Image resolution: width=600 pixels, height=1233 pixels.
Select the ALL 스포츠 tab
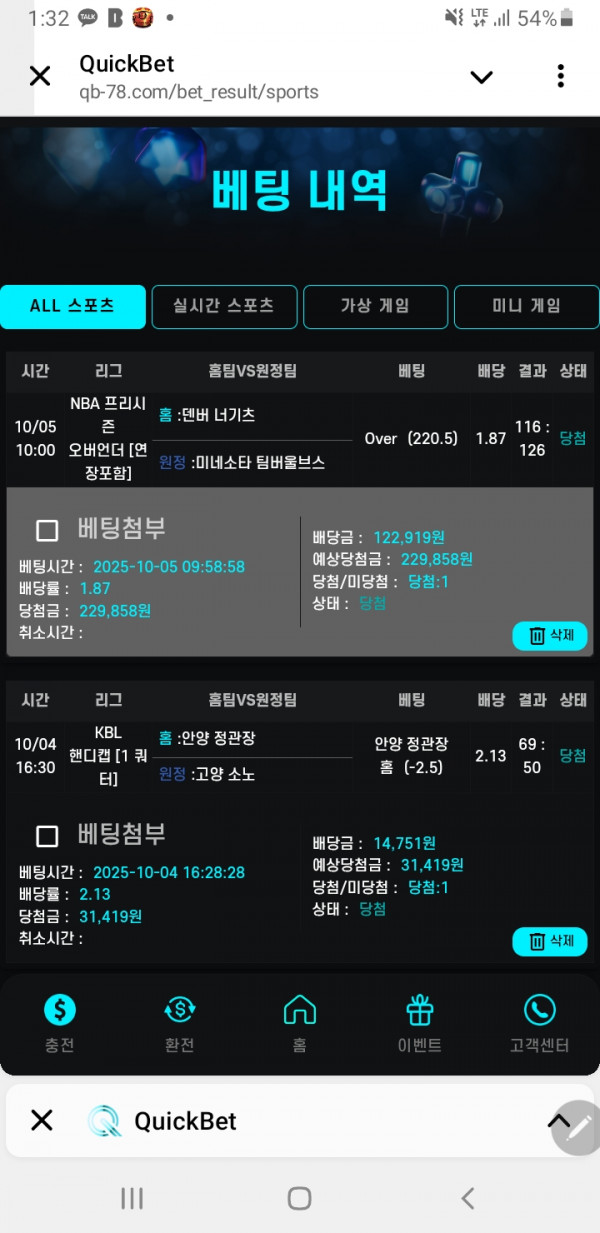pyautogui.click(x=73, y=306)
